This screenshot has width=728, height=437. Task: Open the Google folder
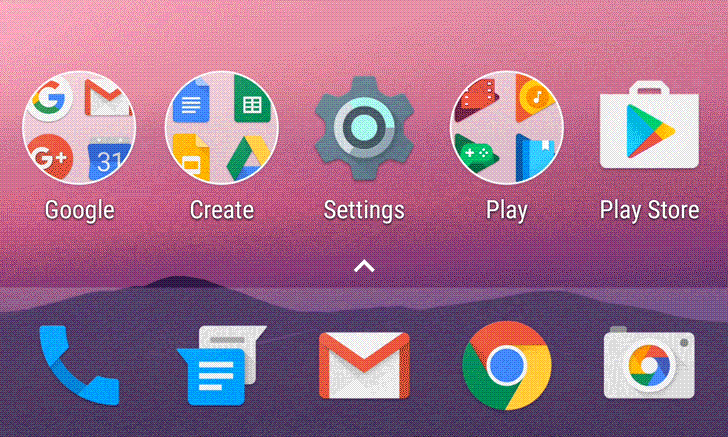[x=78, y=128]
